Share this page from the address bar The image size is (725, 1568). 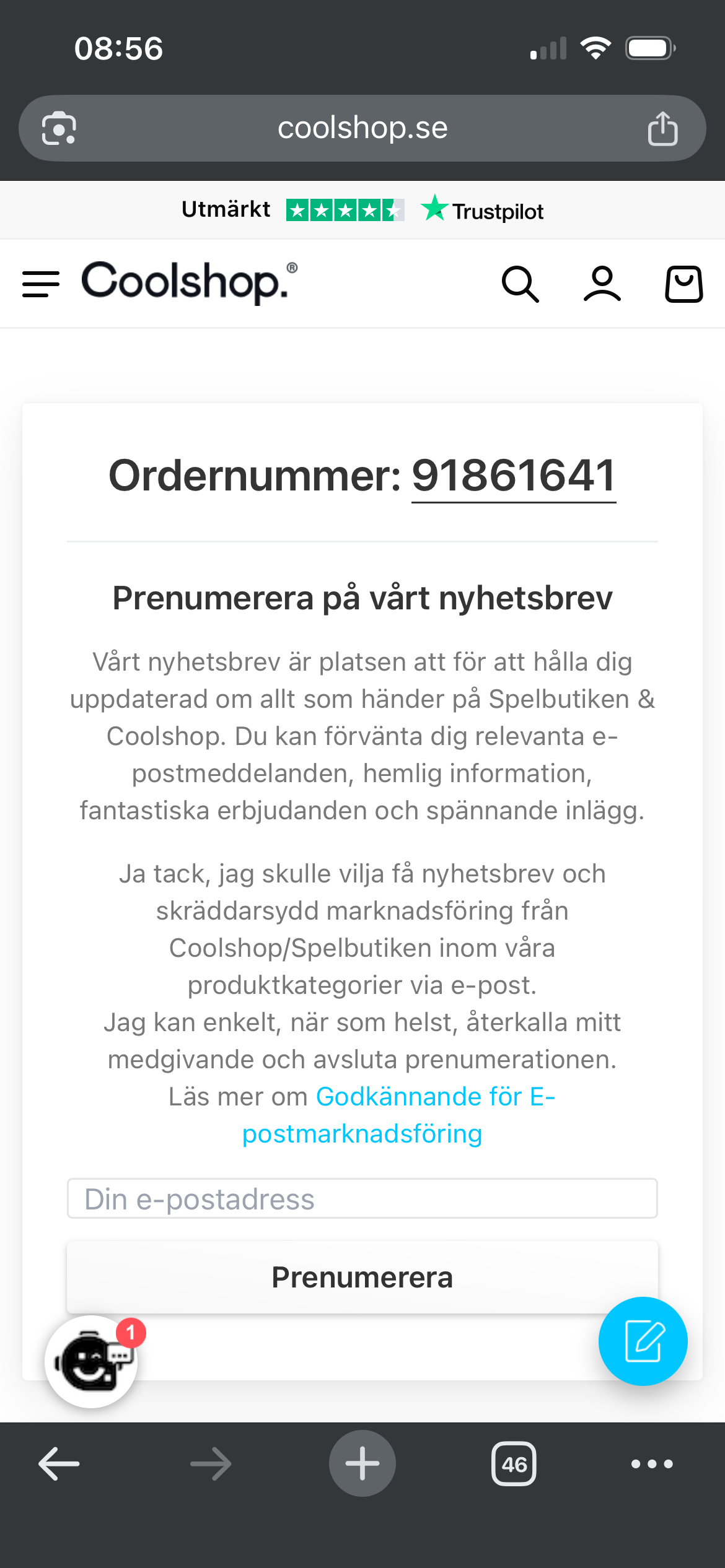[662, 129]
